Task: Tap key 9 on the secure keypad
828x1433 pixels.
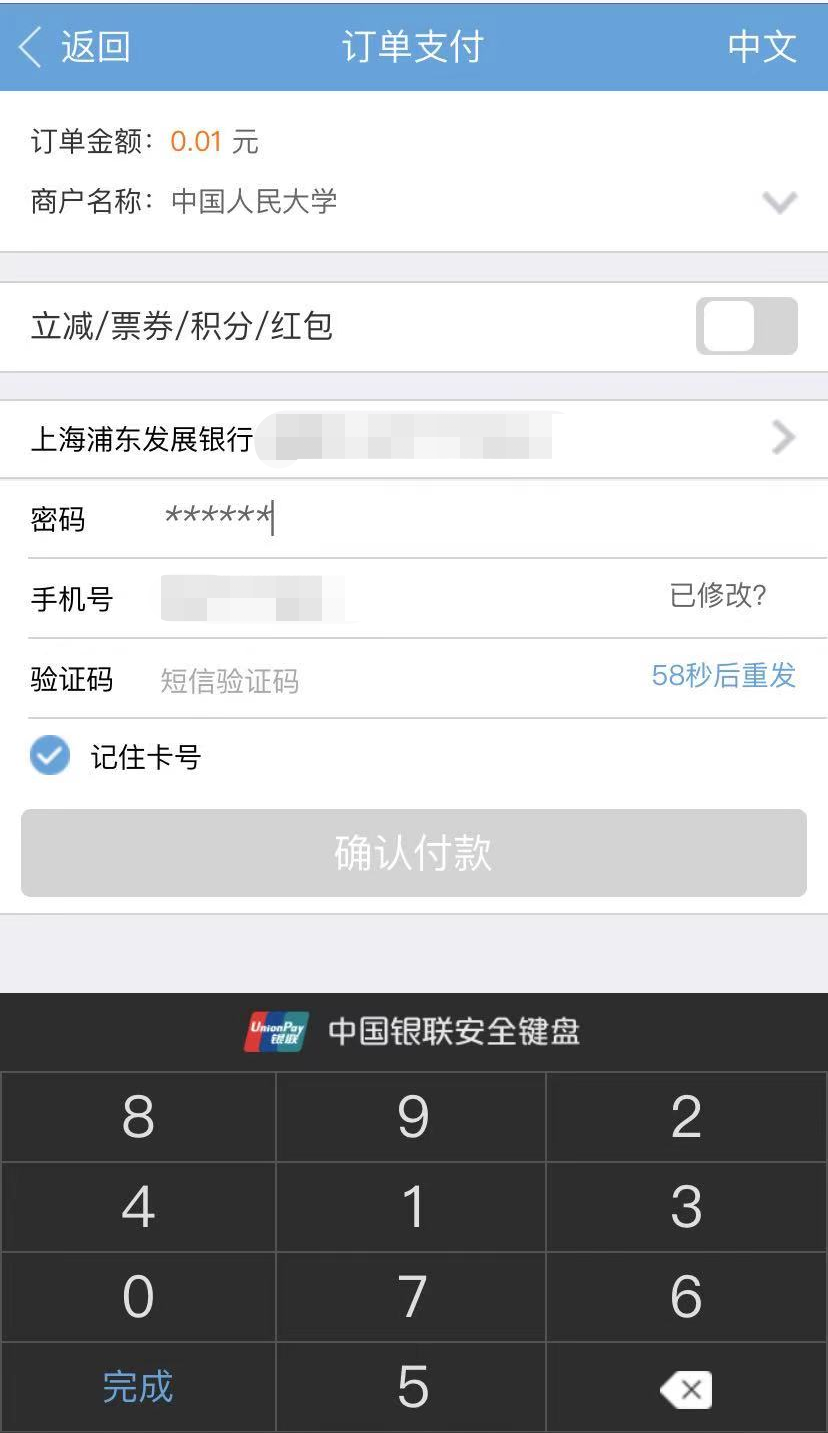Action: point(412,1117)
